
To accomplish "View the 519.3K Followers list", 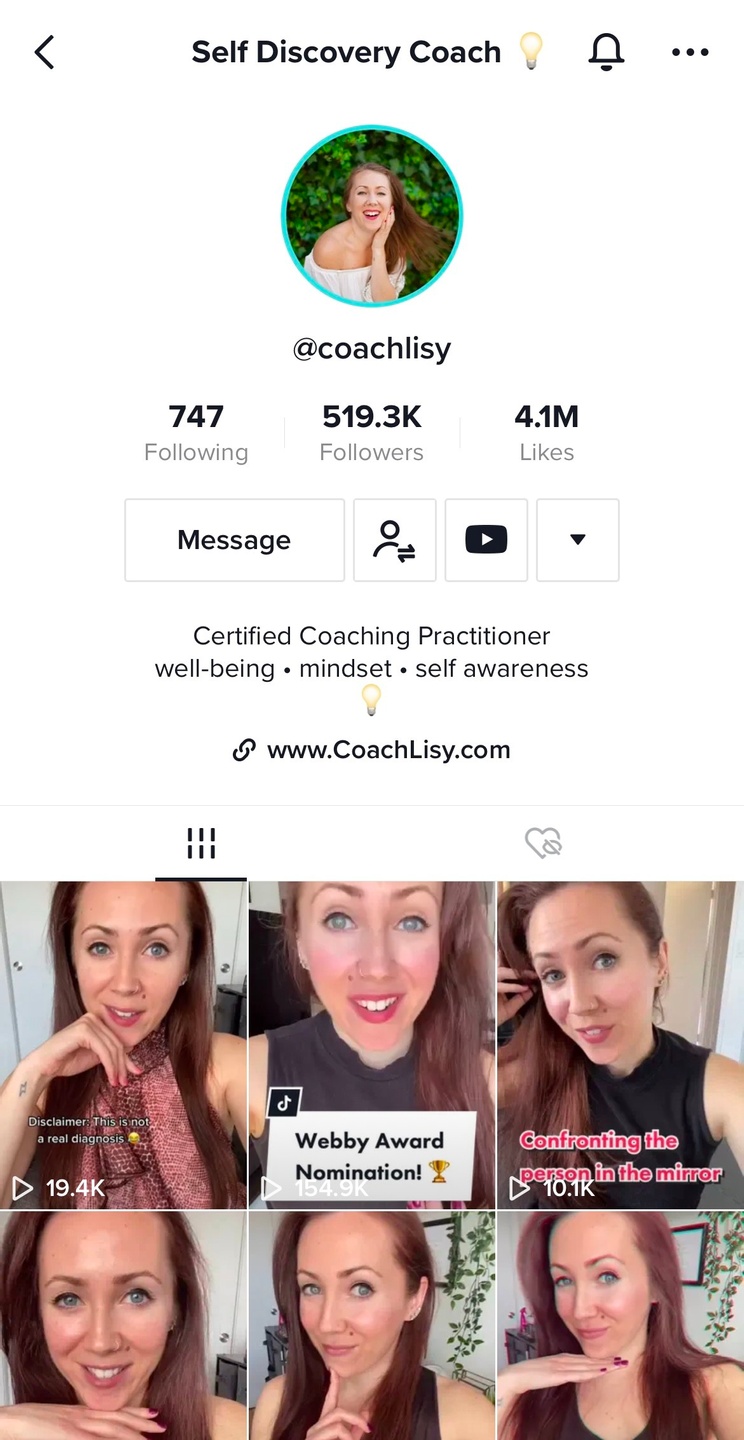I will (x=372, y=433).
